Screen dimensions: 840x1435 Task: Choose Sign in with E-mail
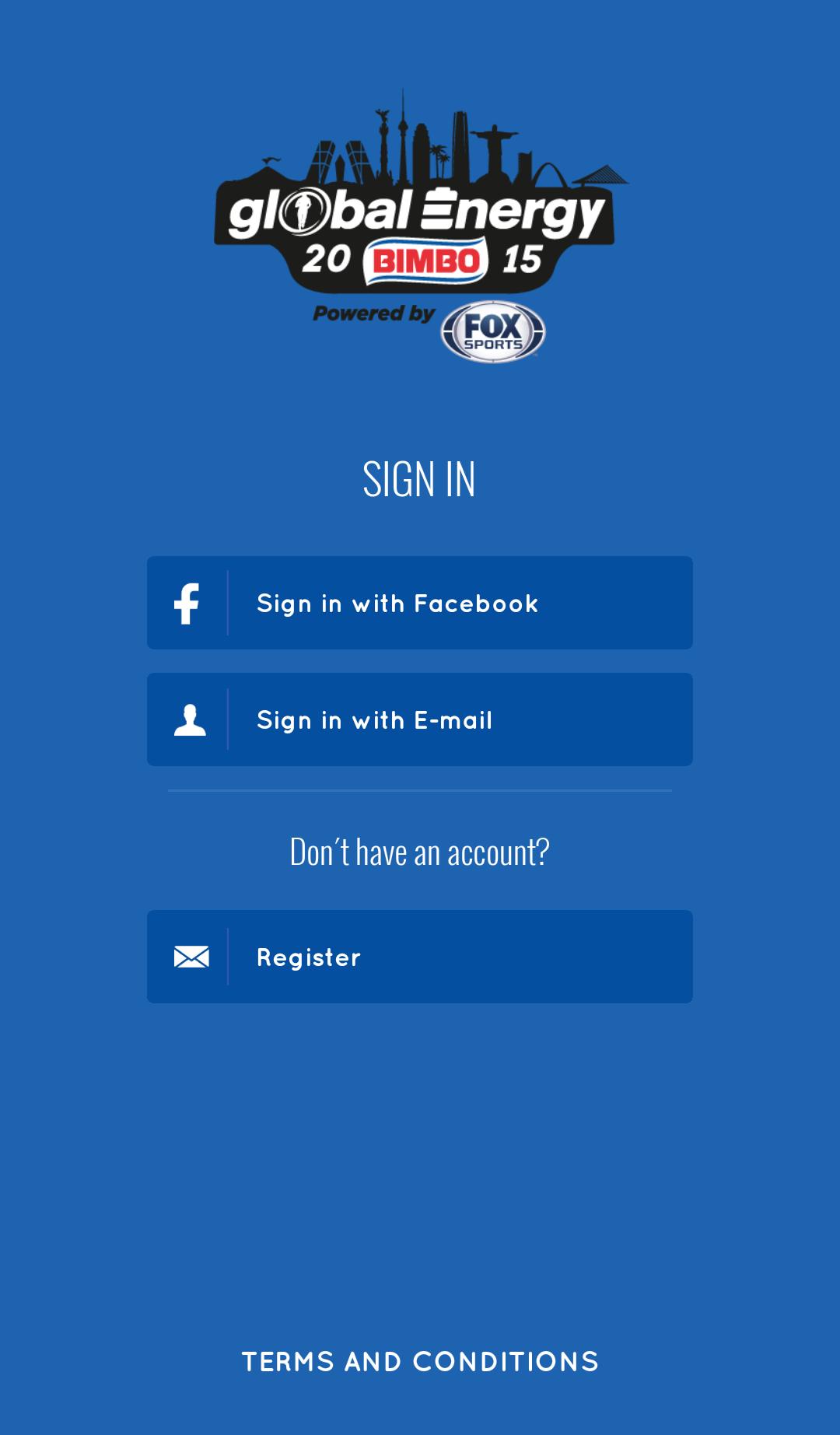point(419,719)
